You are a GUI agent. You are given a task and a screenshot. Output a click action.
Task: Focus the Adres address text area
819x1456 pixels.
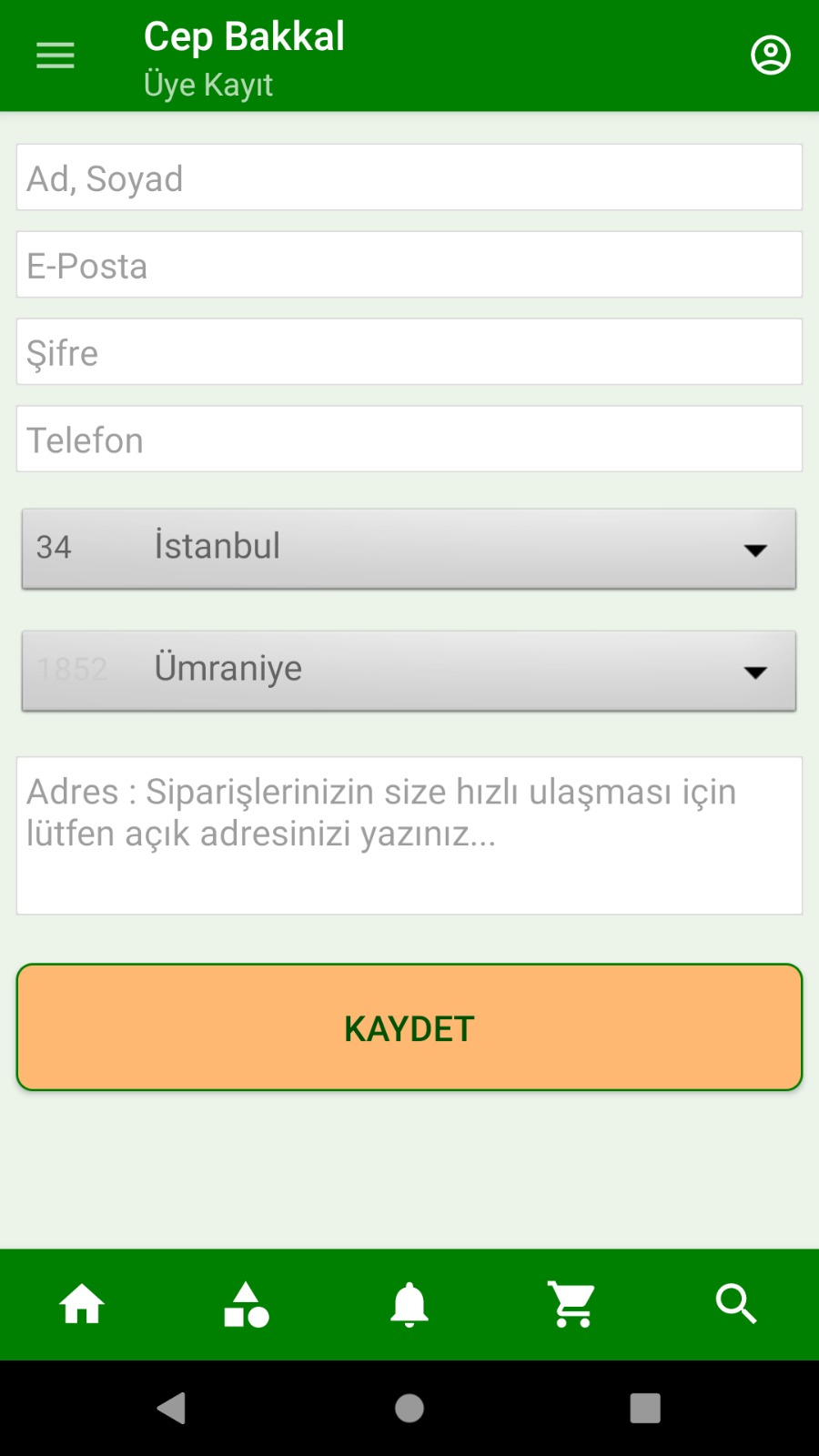pyautogui.click(x=409, y=835)
